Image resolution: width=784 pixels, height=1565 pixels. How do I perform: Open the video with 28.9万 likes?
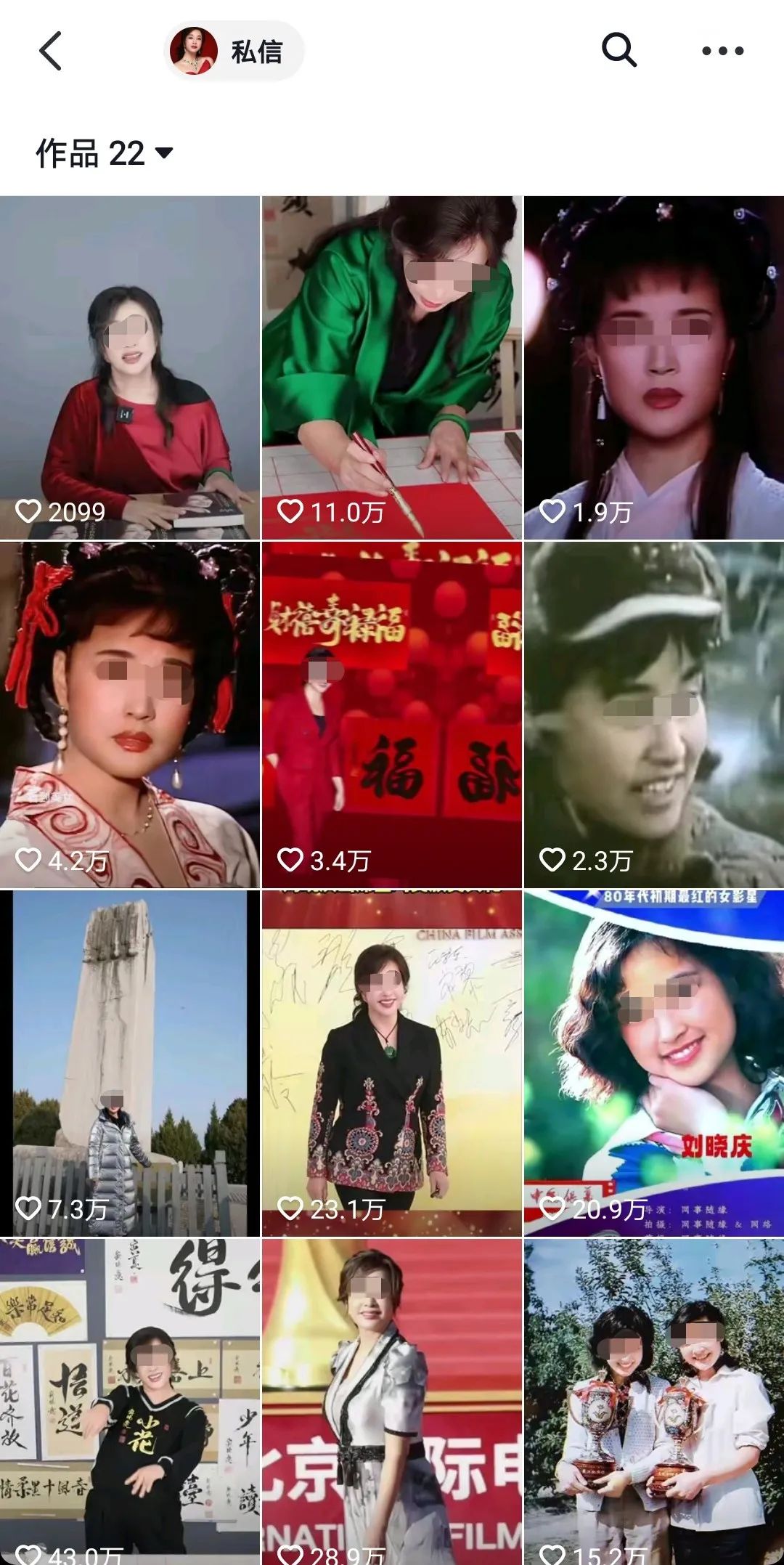click(x=392, y=1402)
